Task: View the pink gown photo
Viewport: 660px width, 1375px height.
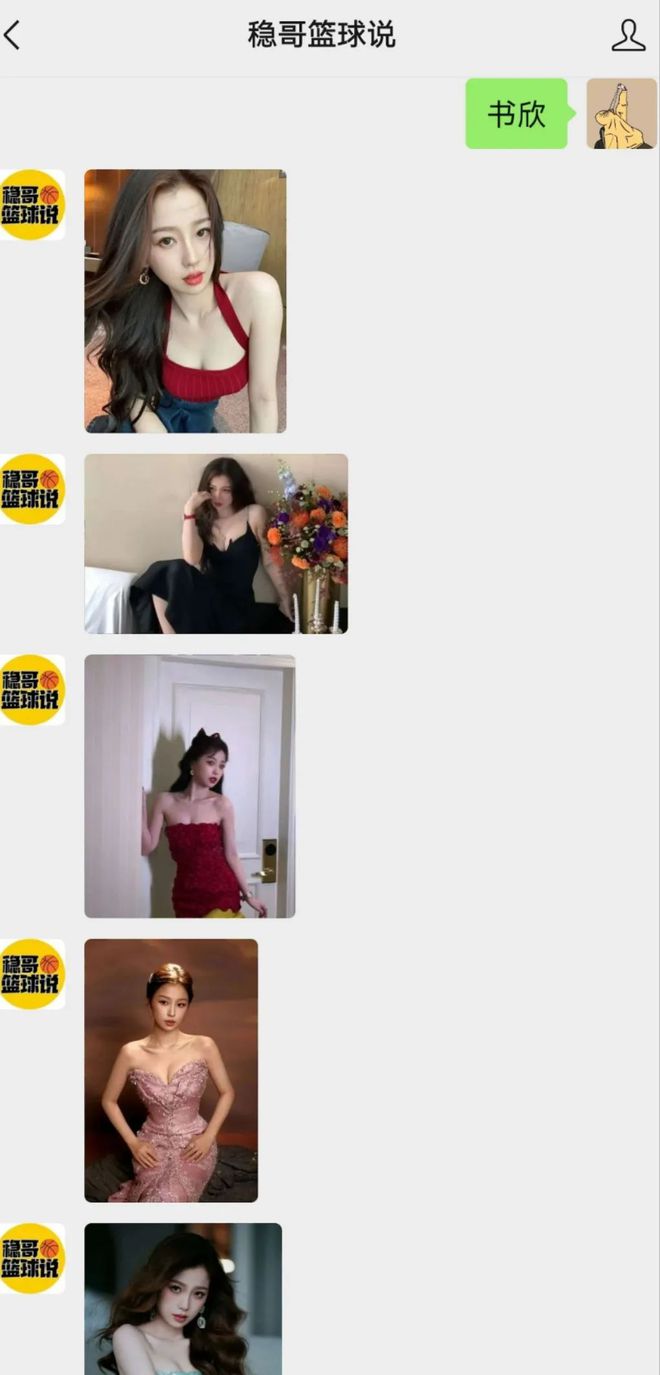Action: pyautogui.click(x=171, y=1070)
